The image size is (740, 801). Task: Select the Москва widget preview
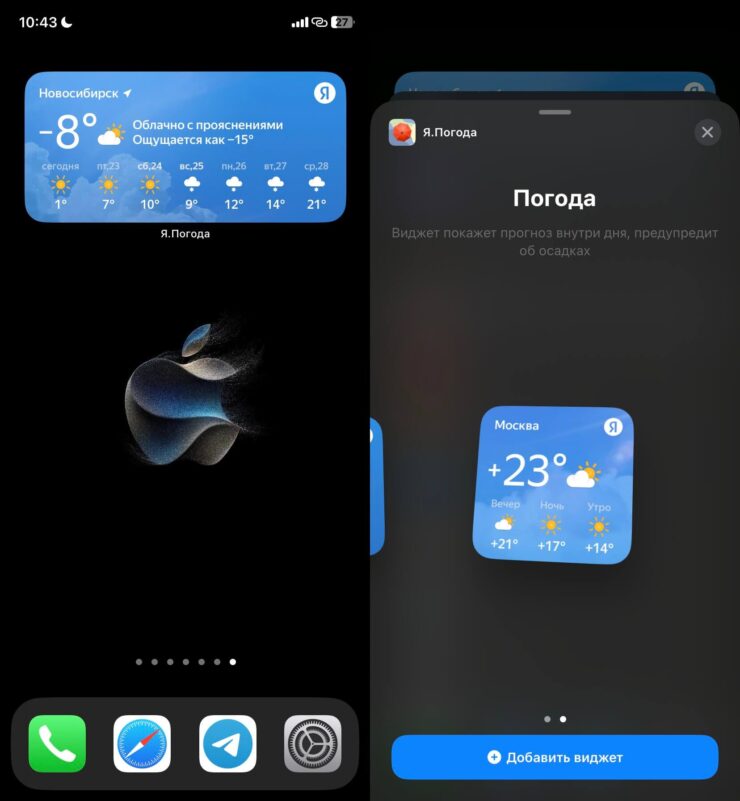pyautogui.click(x=553, y=485)
